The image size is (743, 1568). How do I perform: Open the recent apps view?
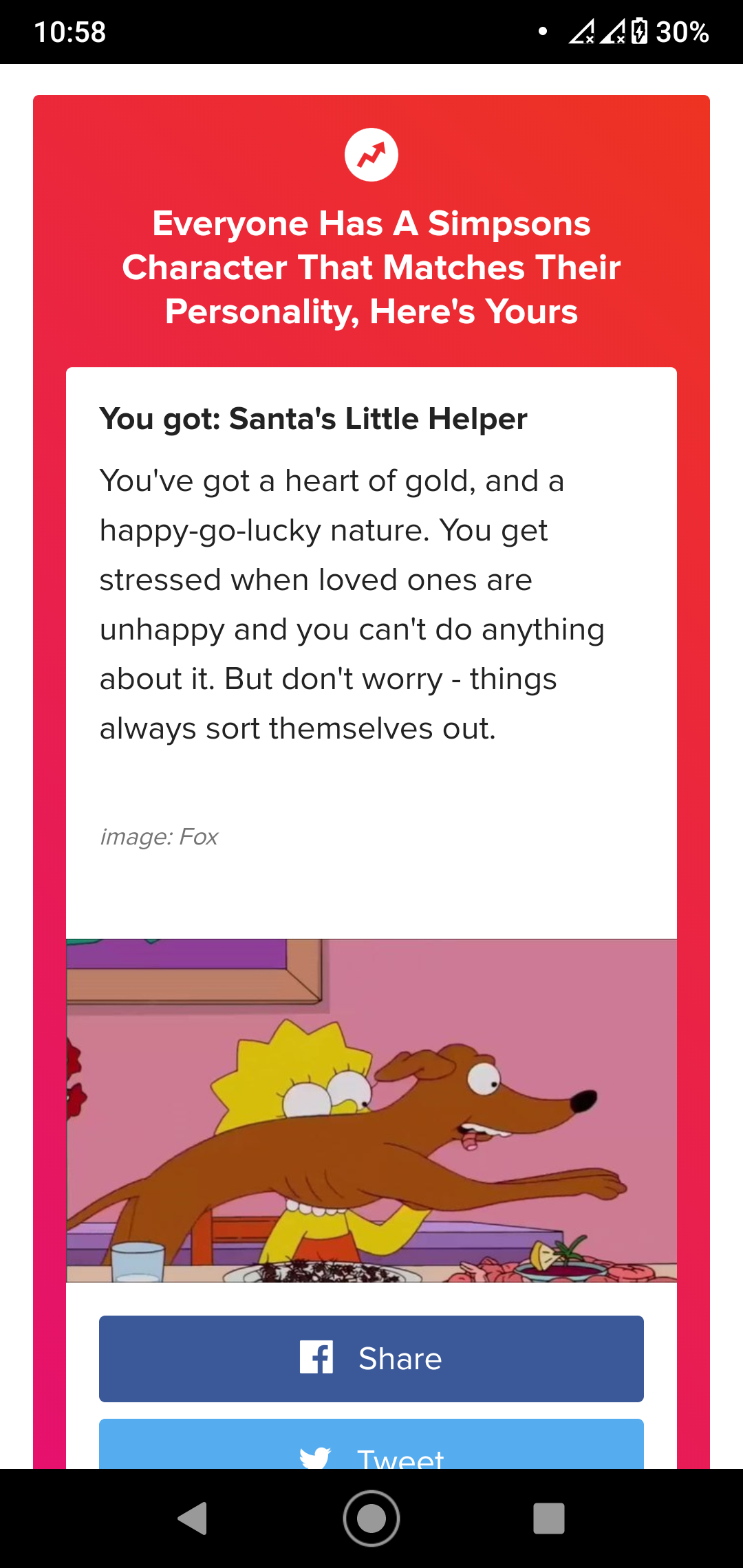click(549, 1518)
